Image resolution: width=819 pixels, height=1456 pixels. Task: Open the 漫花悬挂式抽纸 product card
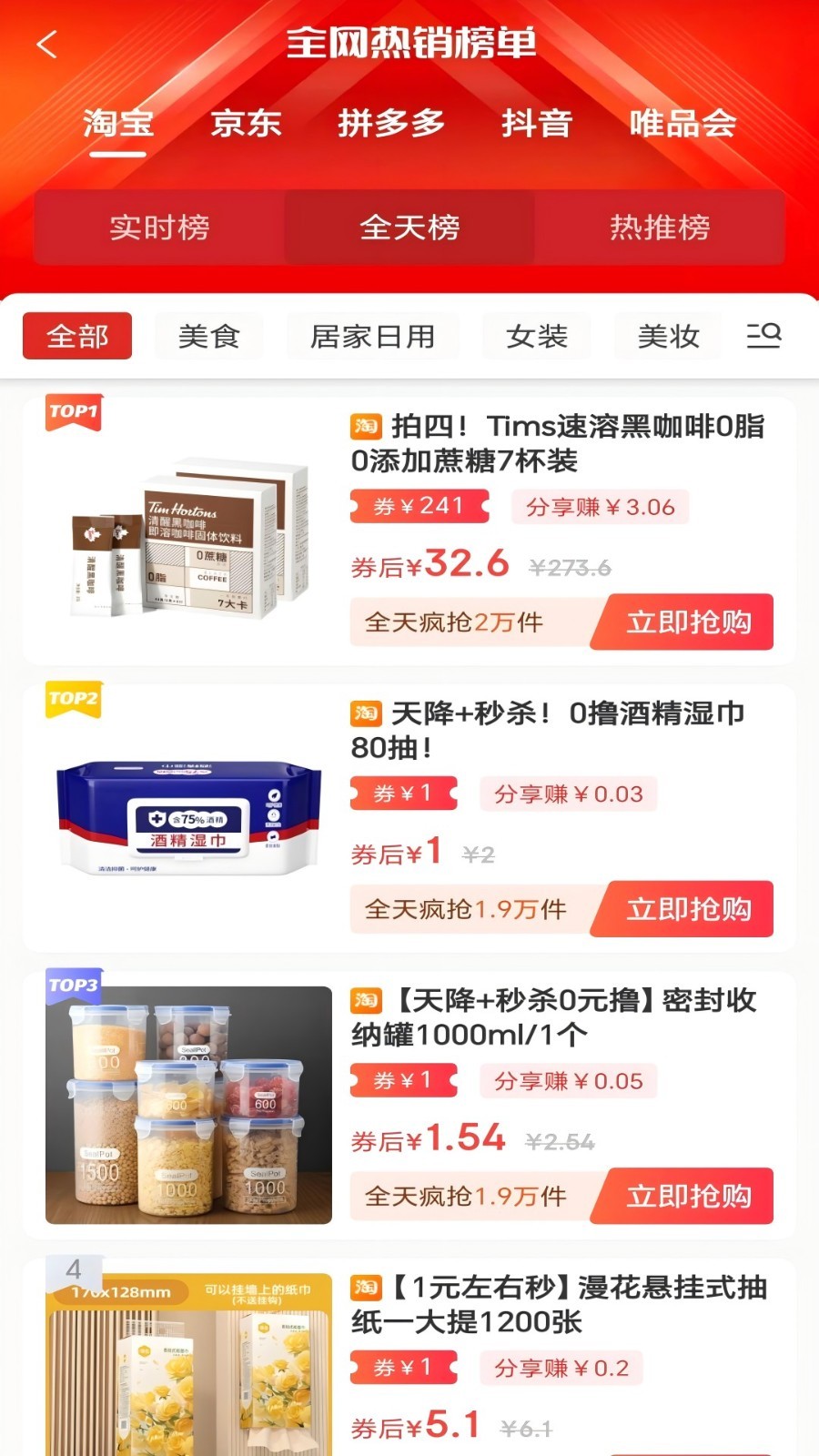(x=557, y=1304)
